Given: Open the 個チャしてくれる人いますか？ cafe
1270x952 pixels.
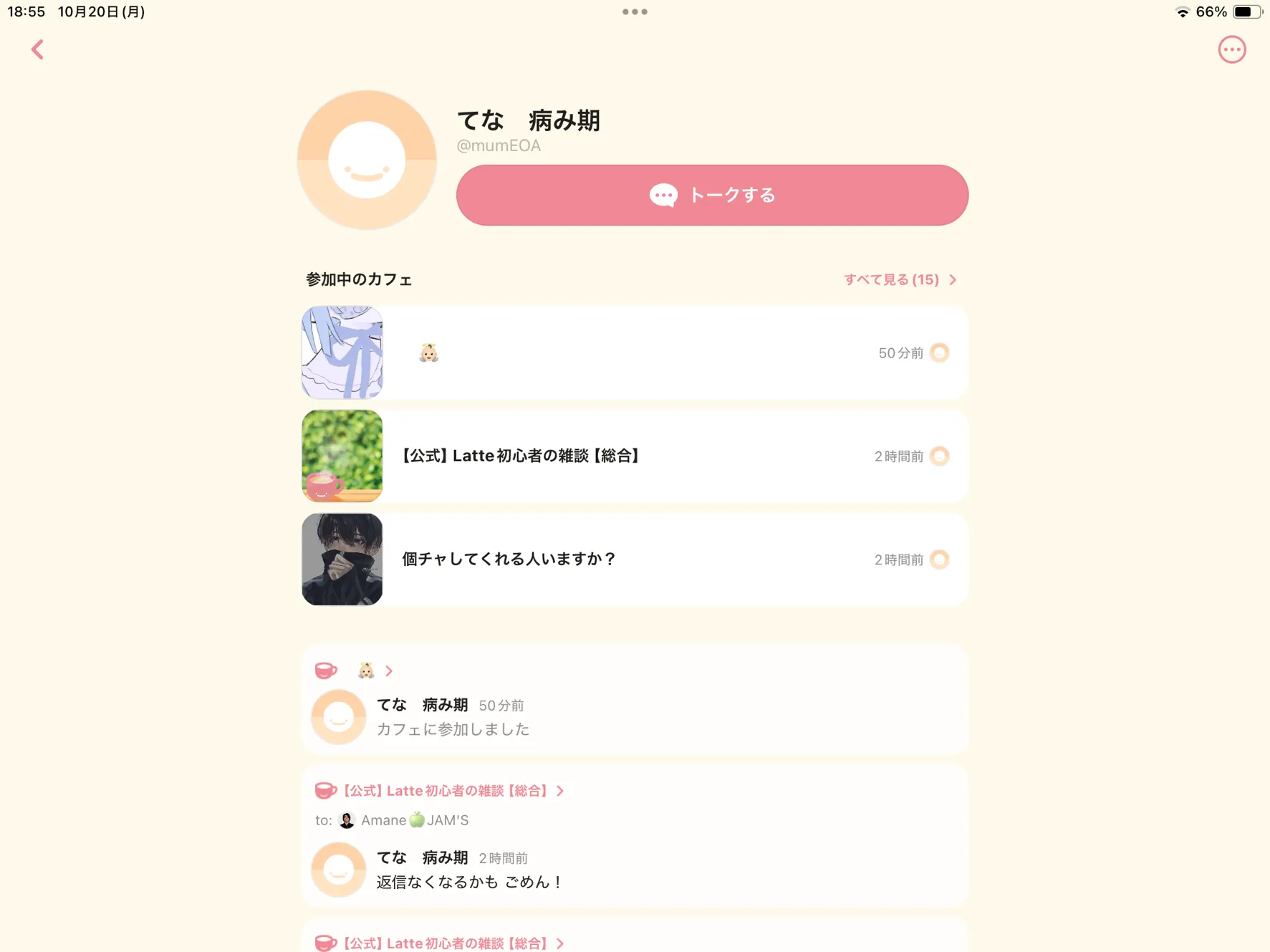Looking at the screenshot, I should [x=634, y=559].
